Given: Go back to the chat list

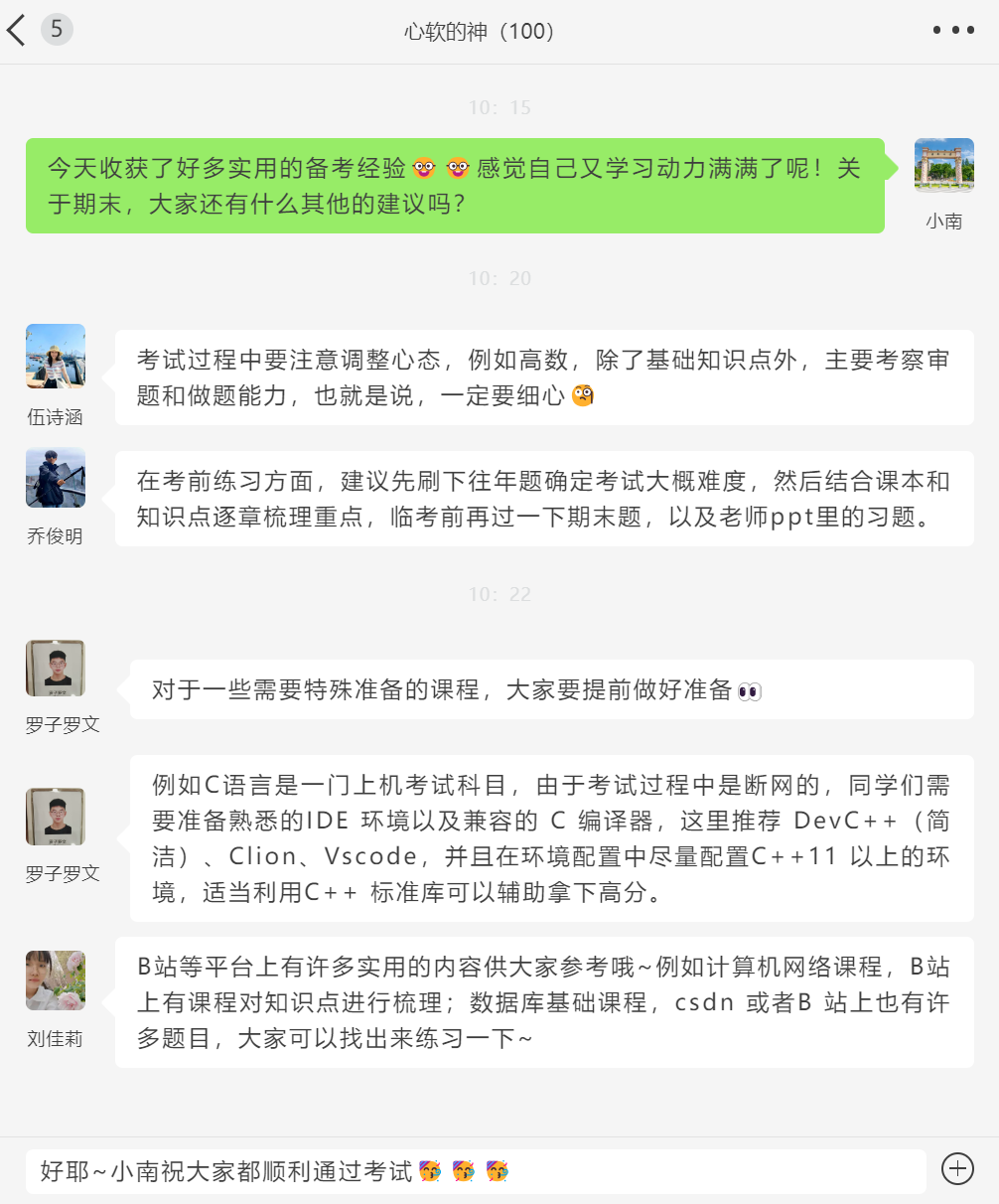Looking at the screenshot, I should coord(17,31).
